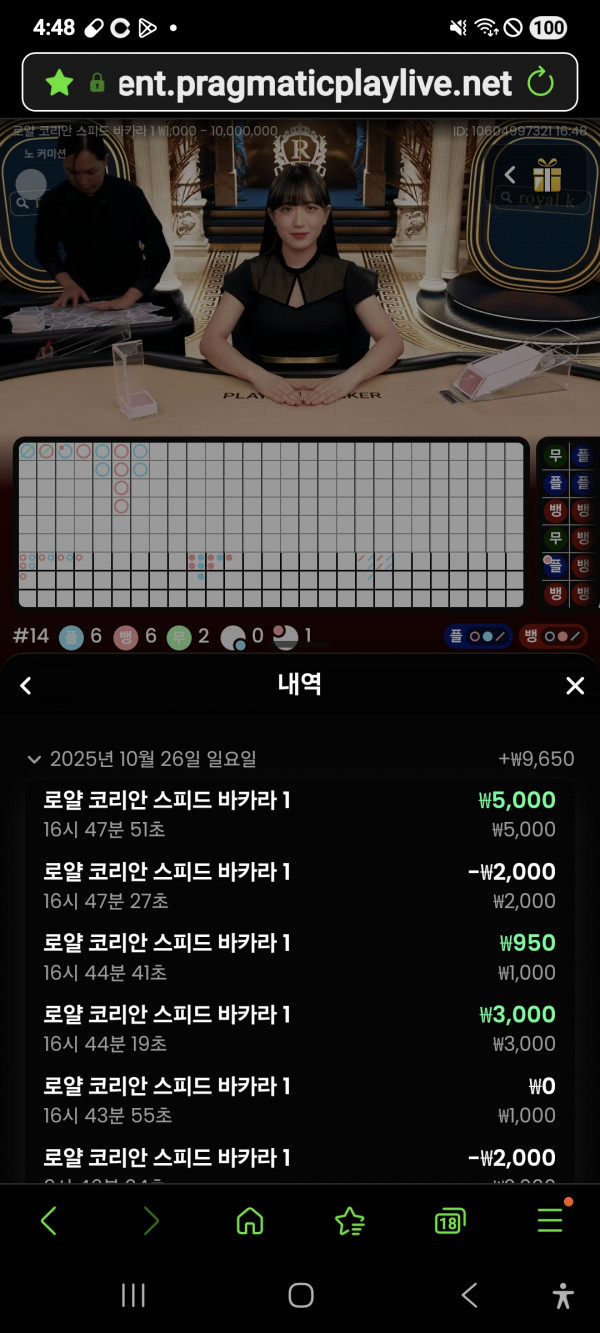Open the URL address field
This screenshot has width=600, height=1333.
(315, 82)
